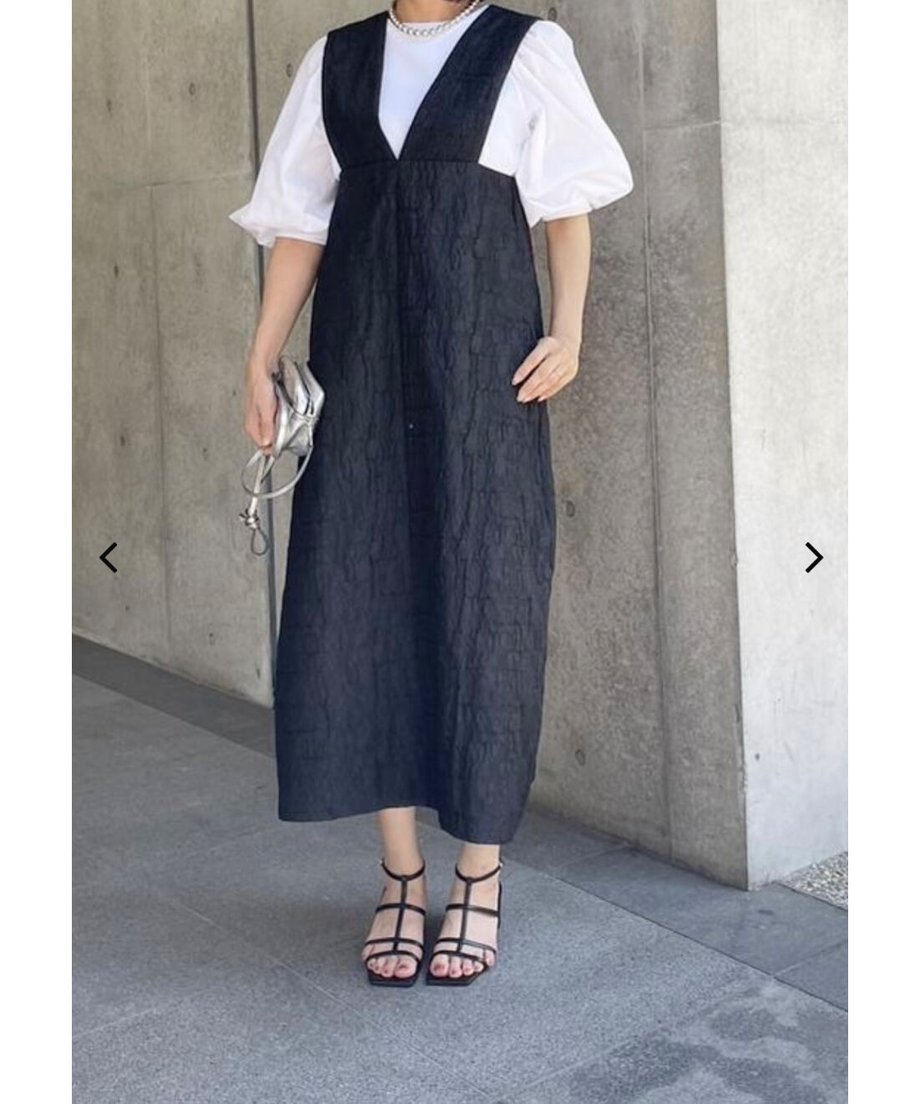Go to the previous product photo
Viewport: 920px width, 1104px height.
[x=108, y=558]
